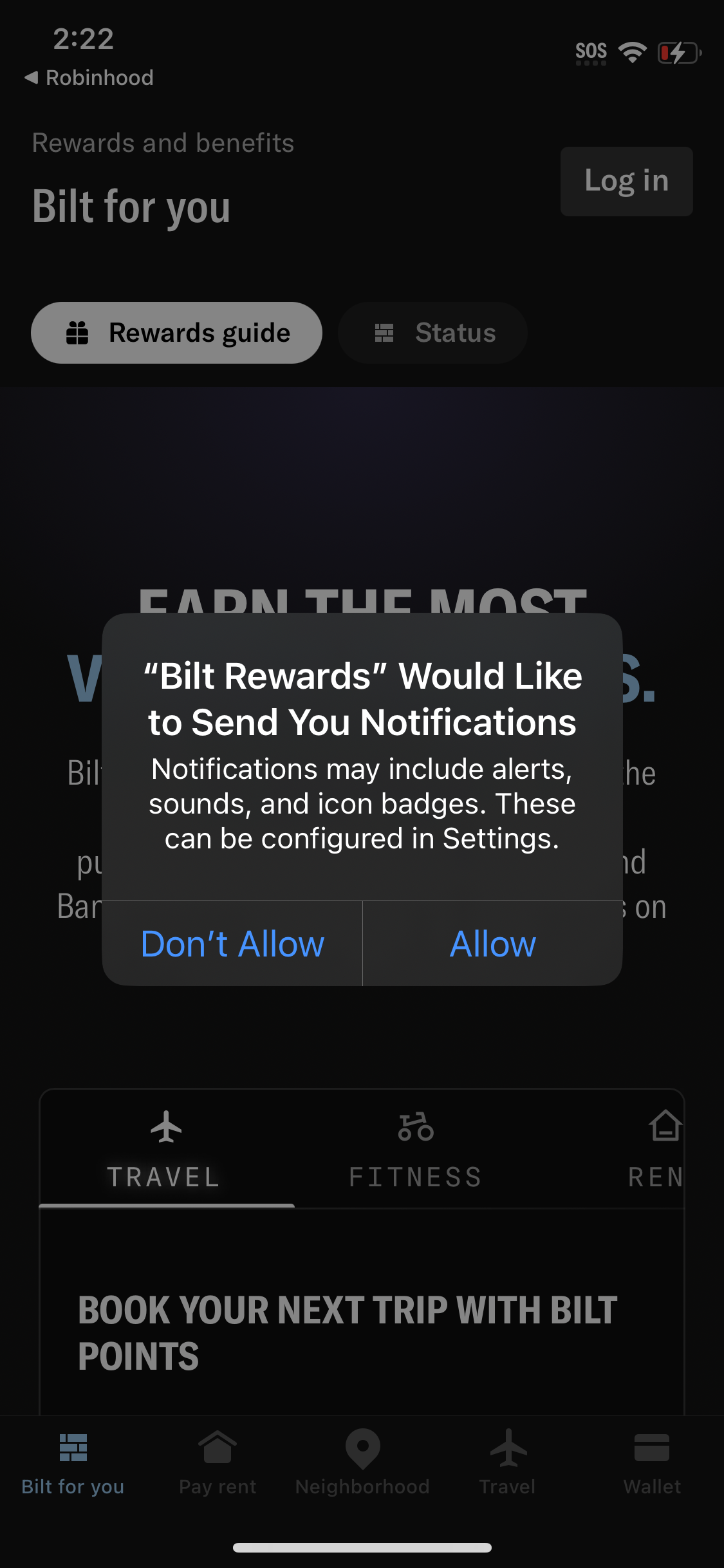Switch on the Status pill filter
This screenshot has height=1568, width=724.
pyautogui.click(x=432, y=332)
